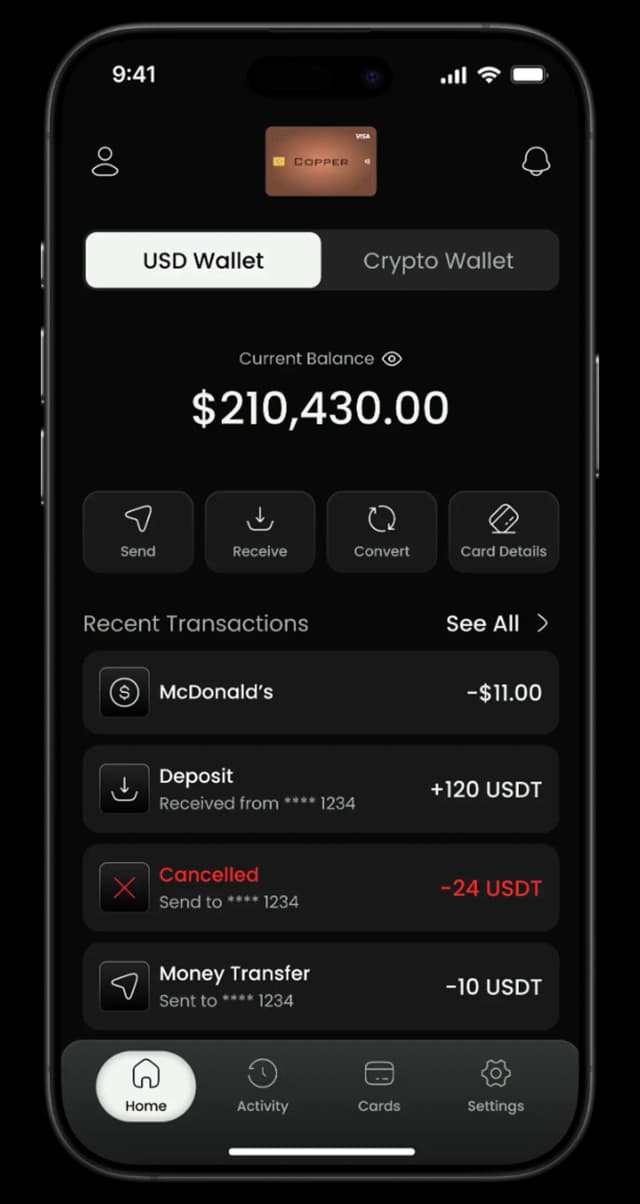View Card Details
Image resolution: width=640 pixels, height=1204 pixels.
pos(503,531)
